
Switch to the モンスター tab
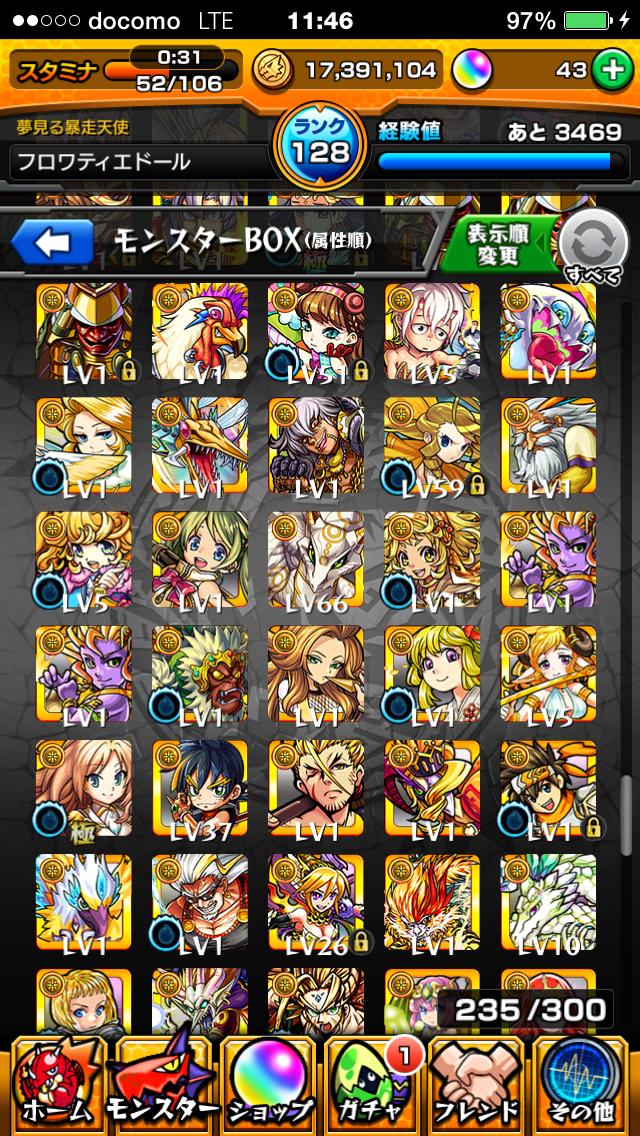tap(162, 1083)
